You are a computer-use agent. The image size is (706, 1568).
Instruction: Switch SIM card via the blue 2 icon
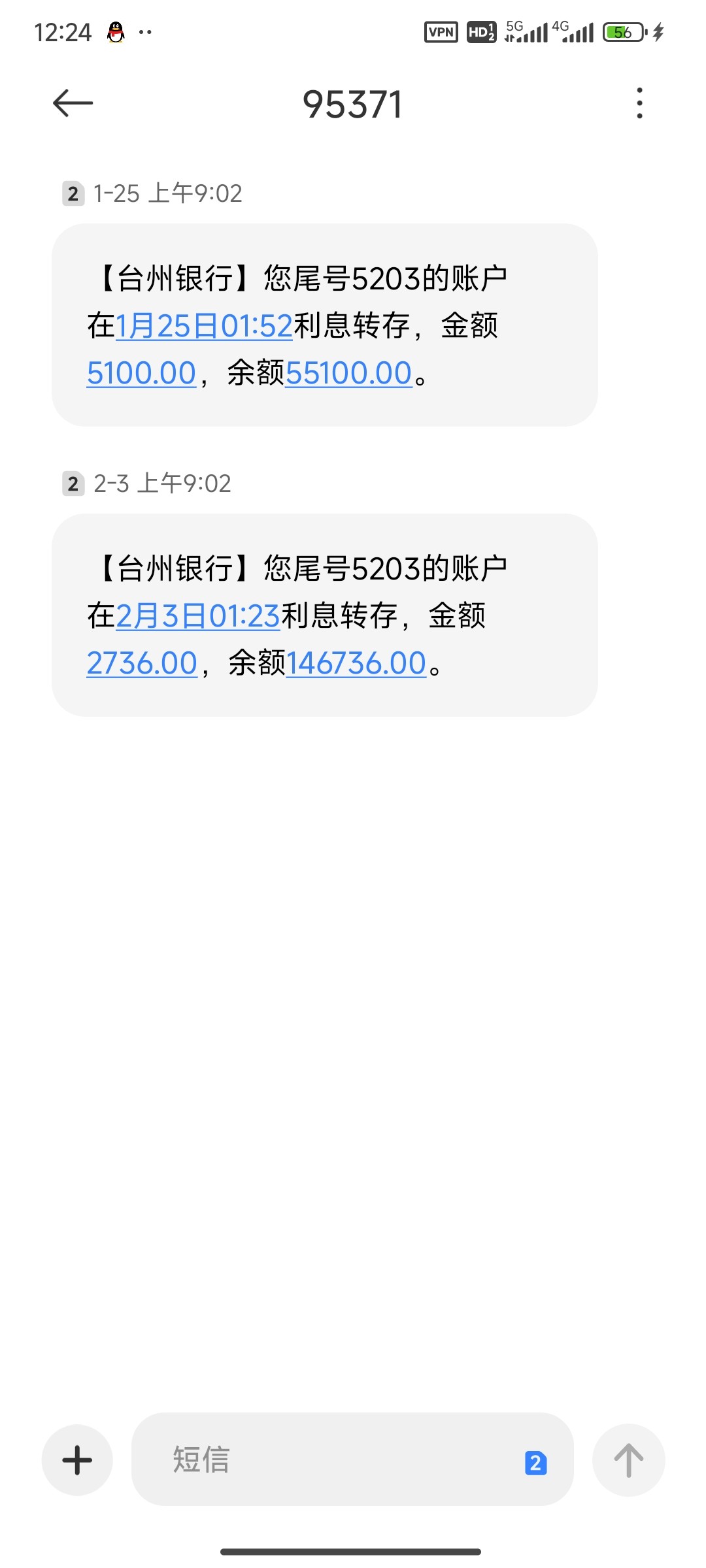(535, 1463)
